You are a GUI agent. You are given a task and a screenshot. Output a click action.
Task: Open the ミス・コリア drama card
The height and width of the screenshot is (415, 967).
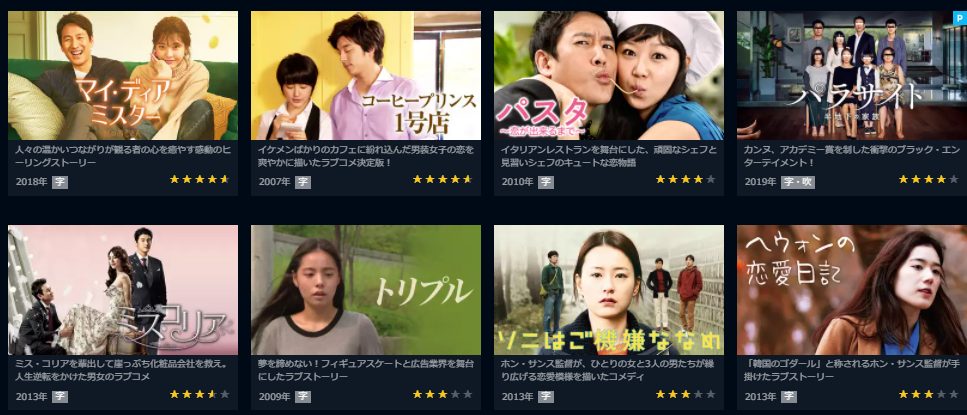(x=123, y=290)
